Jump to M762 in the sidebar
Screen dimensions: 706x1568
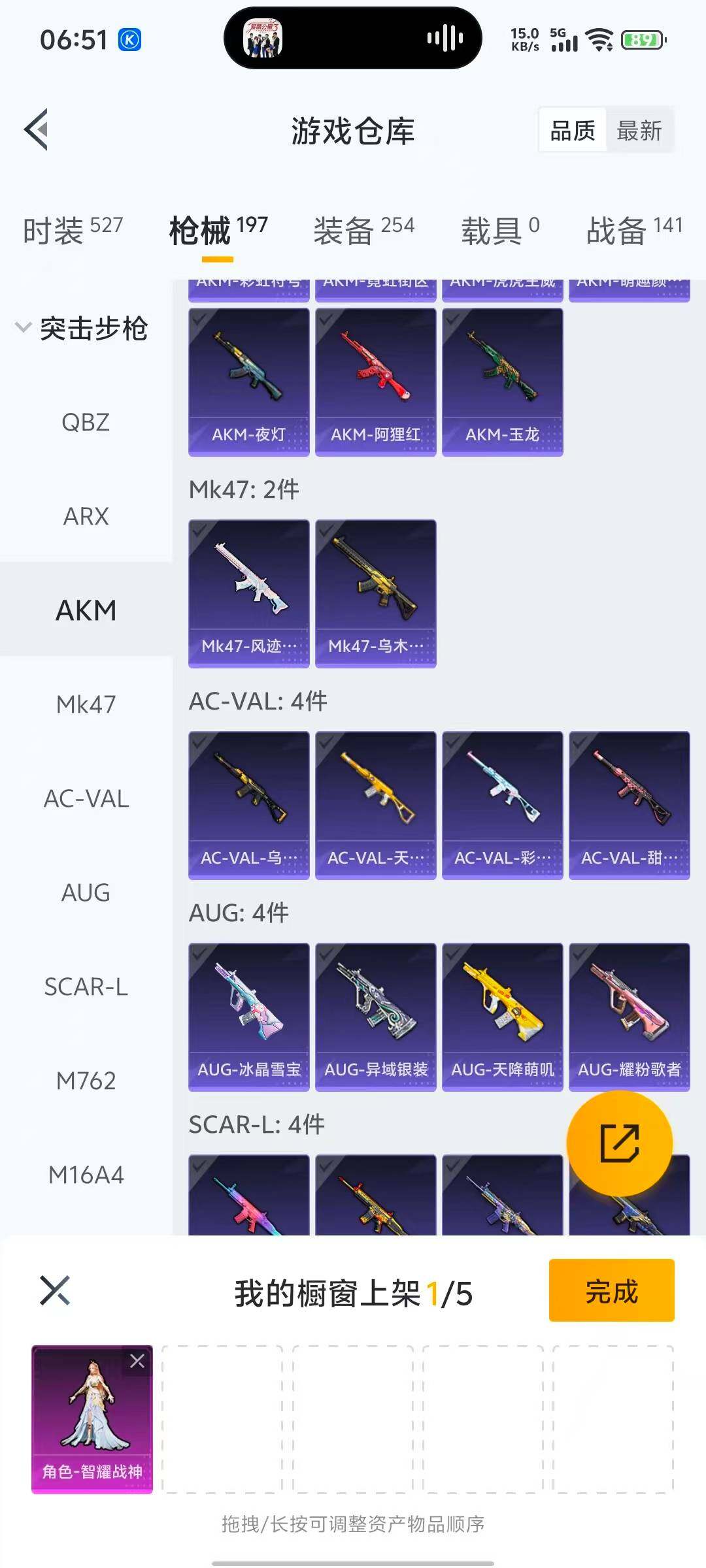[x=86, y=1081]
